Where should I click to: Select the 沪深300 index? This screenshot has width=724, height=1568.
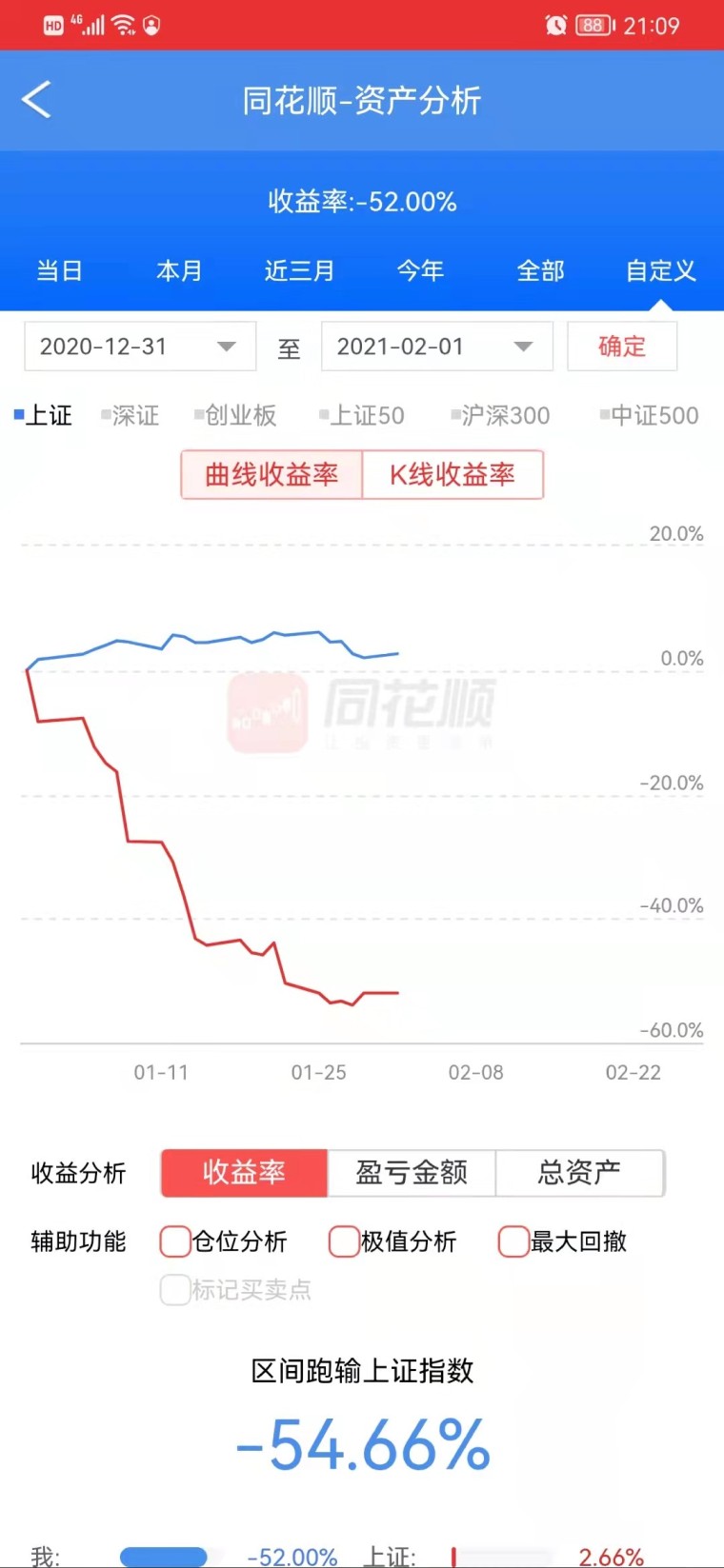click(501, 415)
